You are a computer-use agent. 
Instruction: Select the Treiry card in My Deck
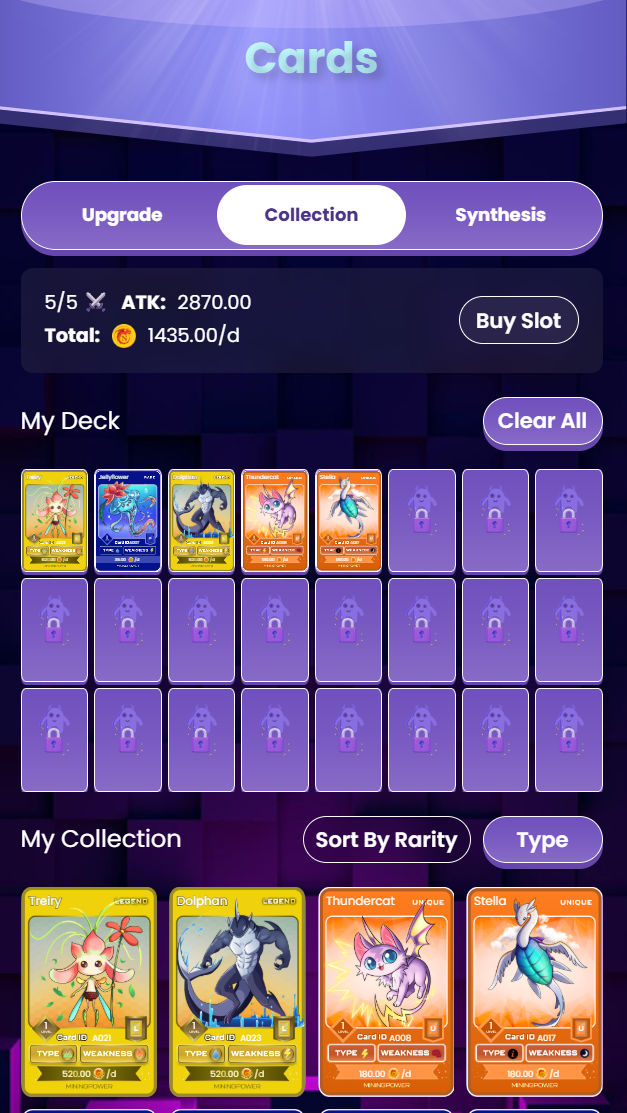54,520
